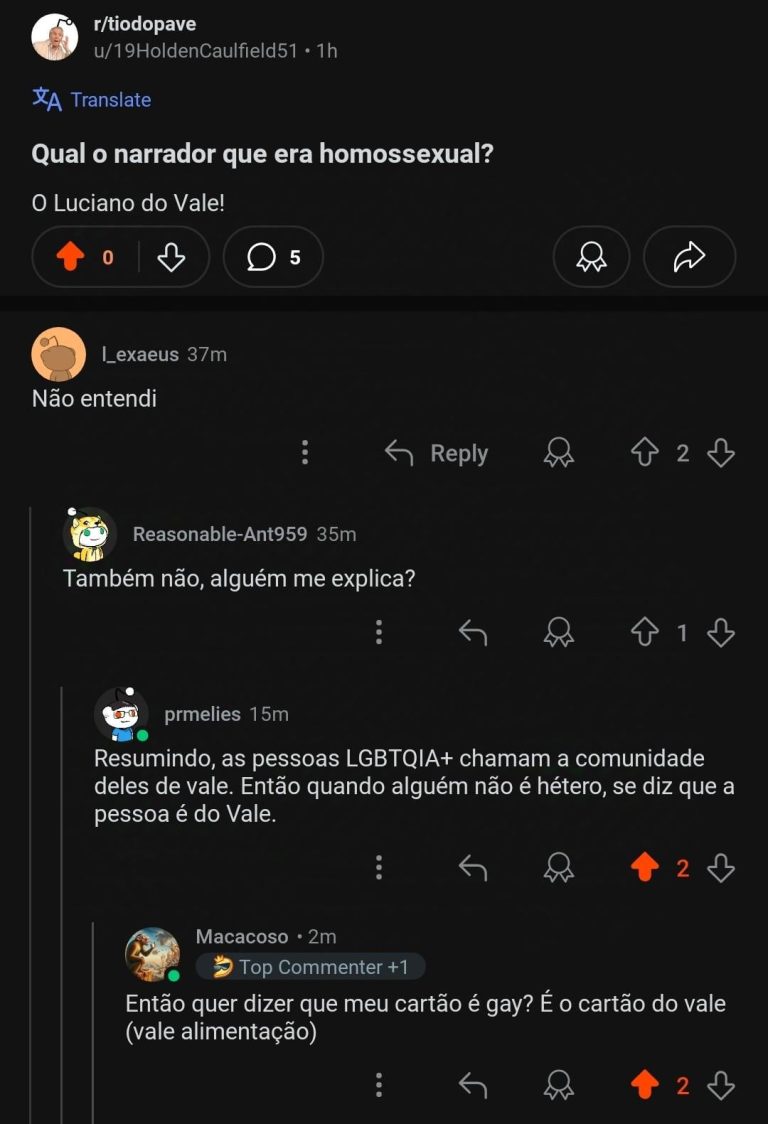
Task: Open options menu on prmelies's comment
Action: click(379, 867)
